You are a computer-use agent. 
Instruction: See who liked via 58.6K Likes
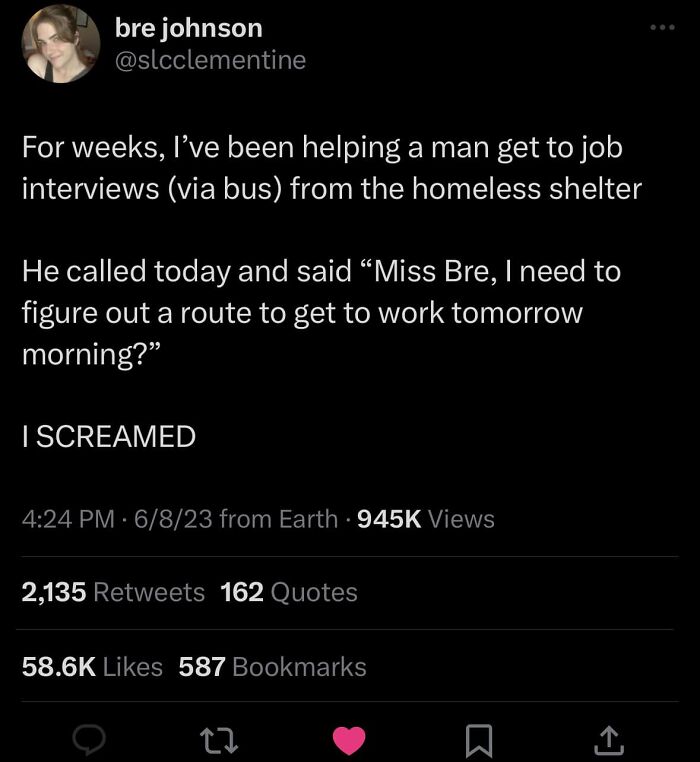coord(92,666)
